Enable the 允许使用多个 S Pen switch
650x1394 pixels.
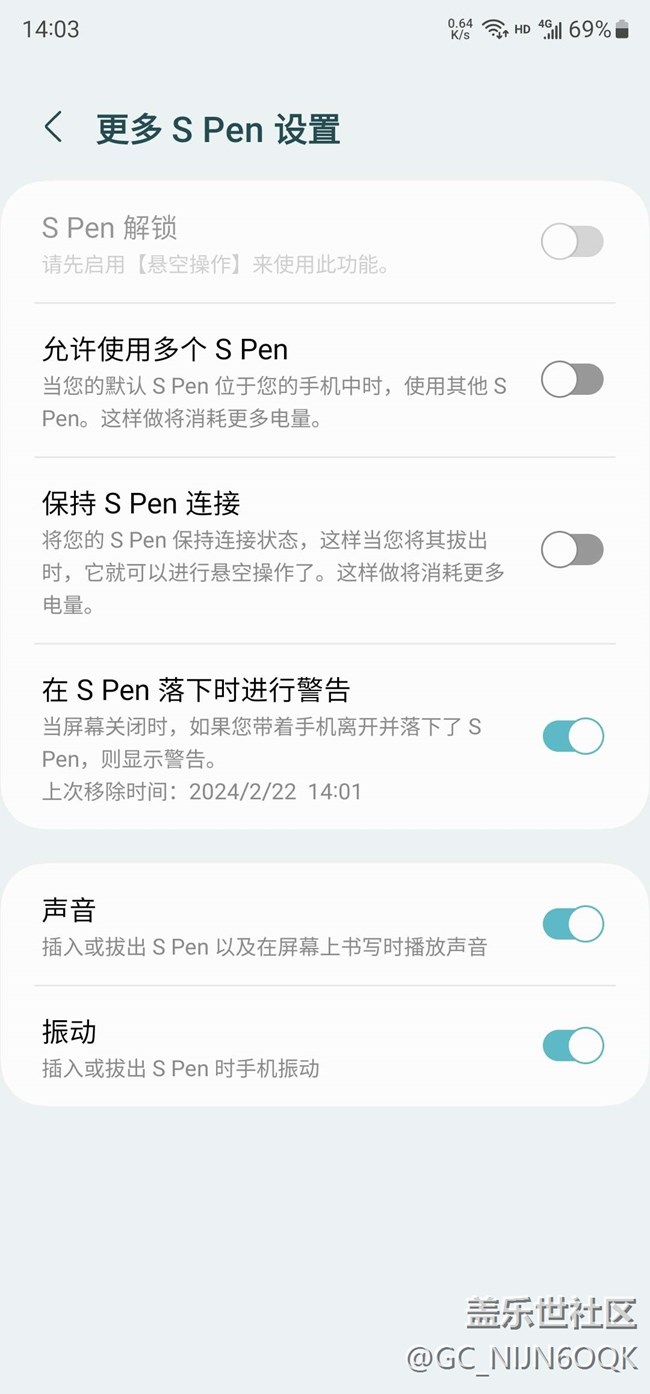click(x=572, y=380)
